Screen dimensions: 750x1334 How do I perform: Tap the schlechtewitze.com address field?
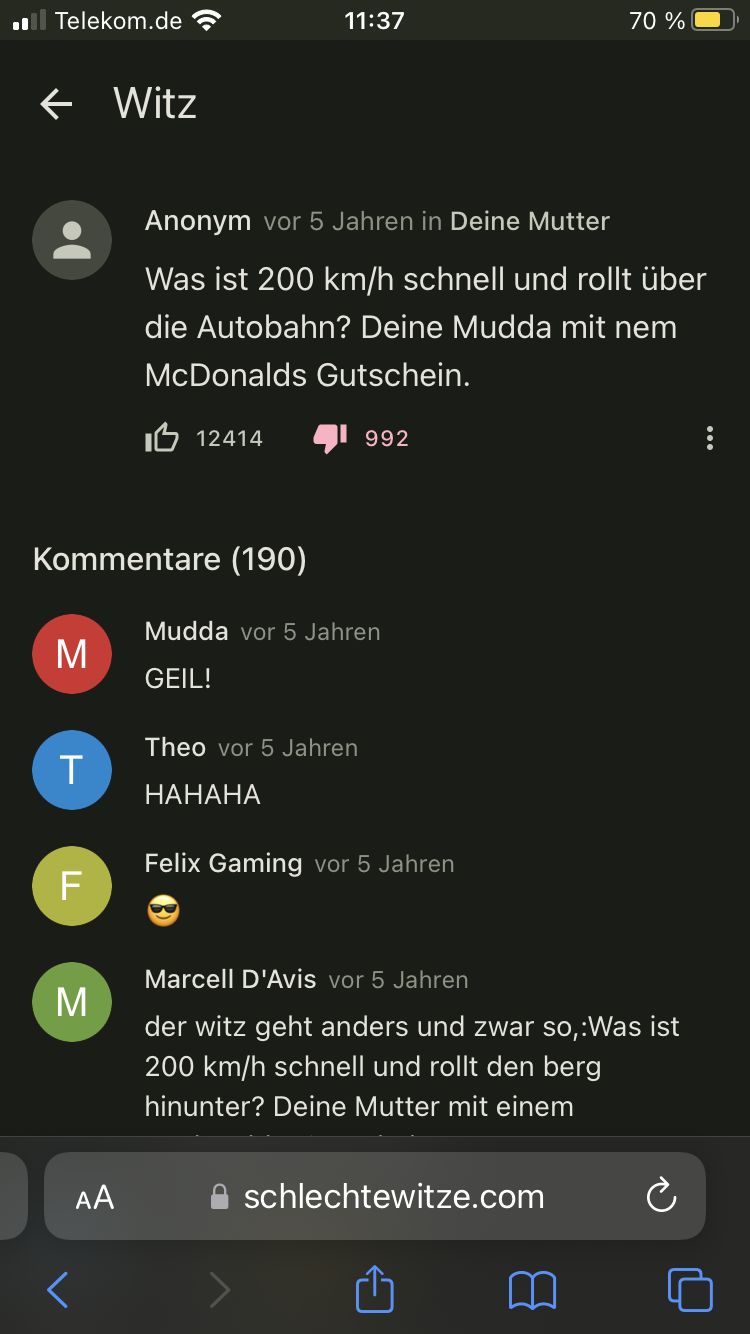pos(394,1197)
